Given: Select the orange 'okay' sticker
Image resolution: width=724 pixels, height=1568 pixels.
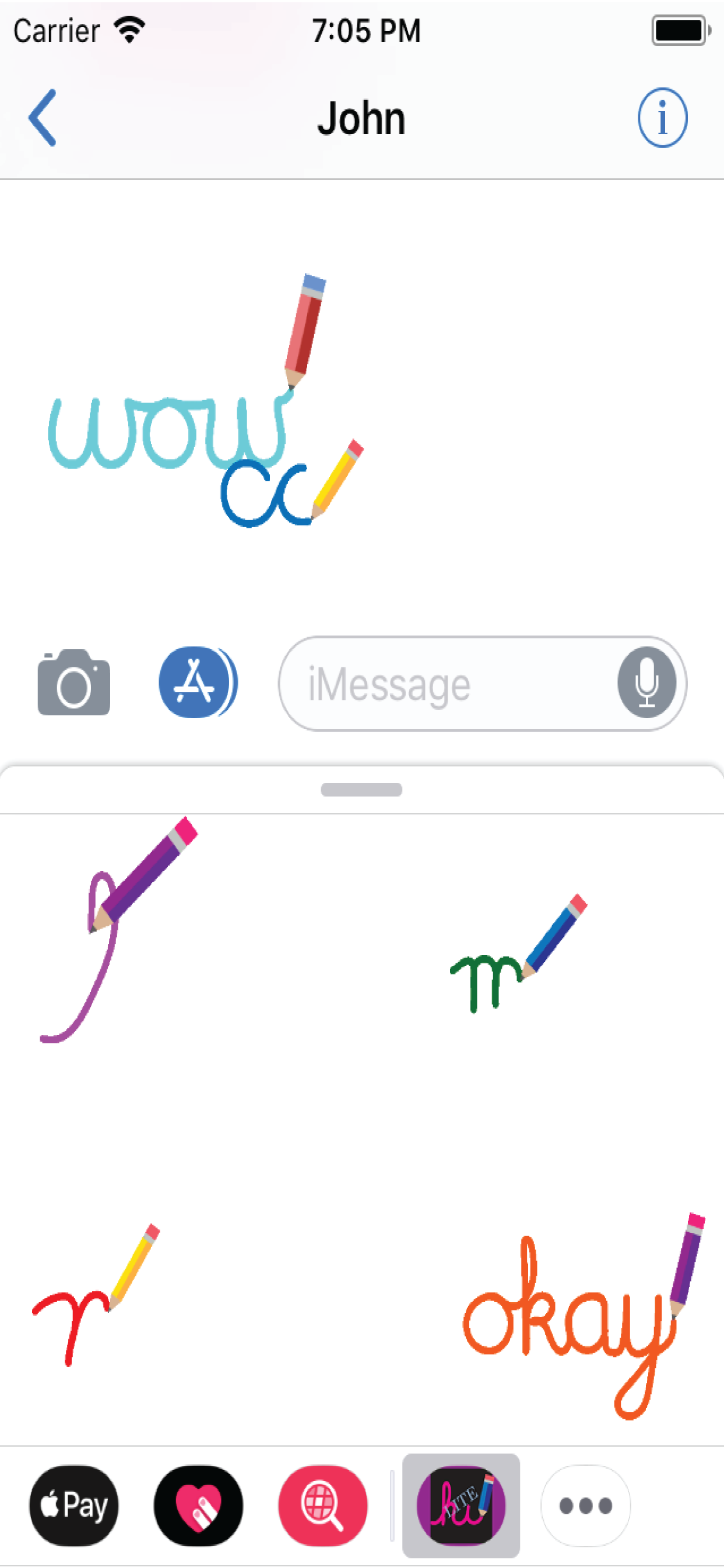Looking at the screenshot, I should (x=584, y=1315).
